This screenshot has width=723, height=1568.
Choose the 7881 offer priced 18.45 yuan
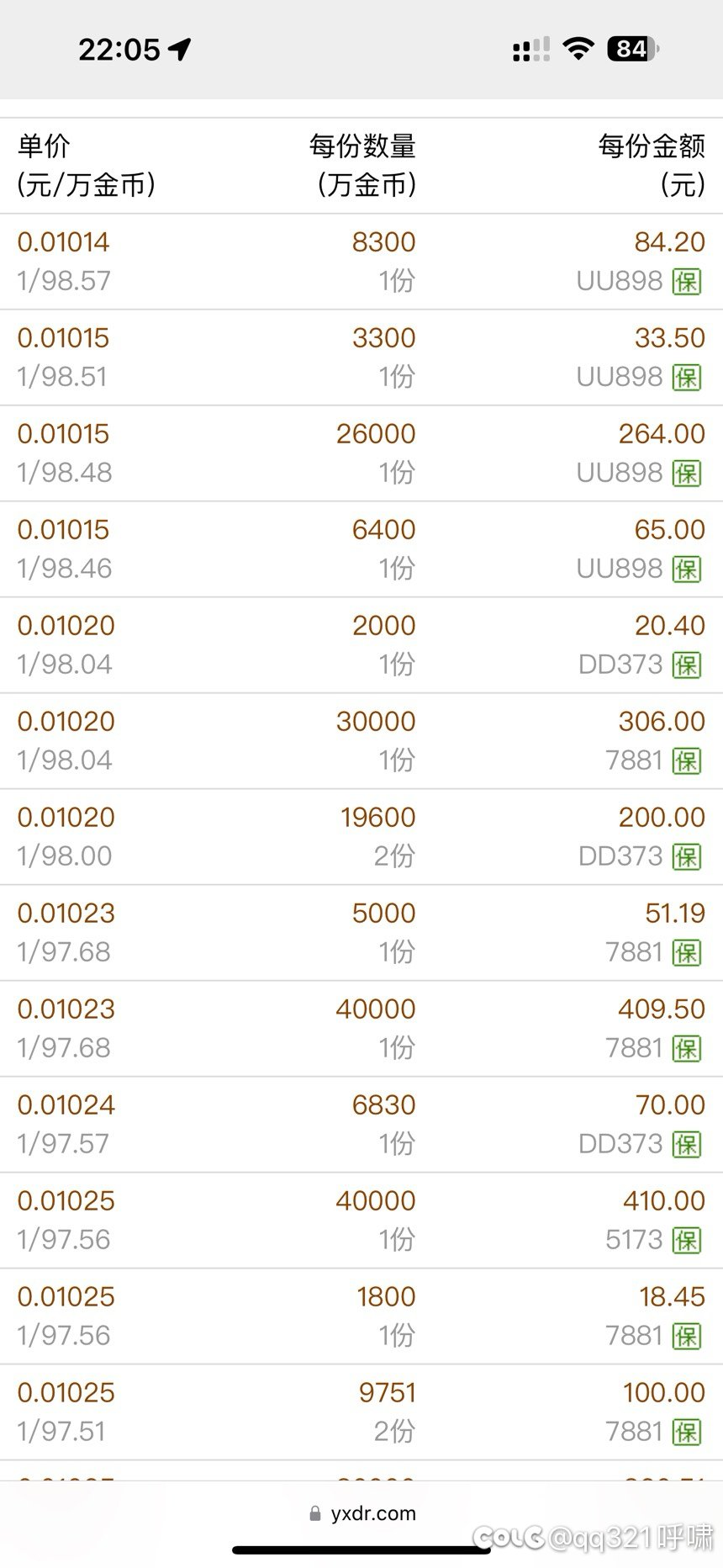[361, 1316]
